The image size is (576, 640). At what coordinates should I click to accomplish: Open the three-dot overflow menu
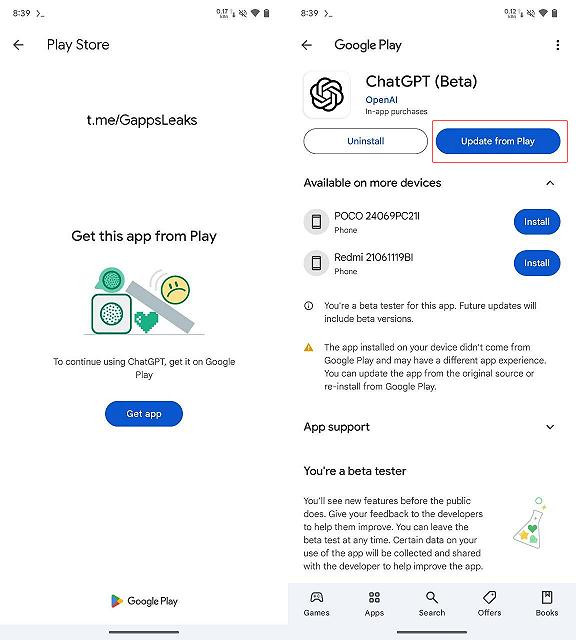557,45
